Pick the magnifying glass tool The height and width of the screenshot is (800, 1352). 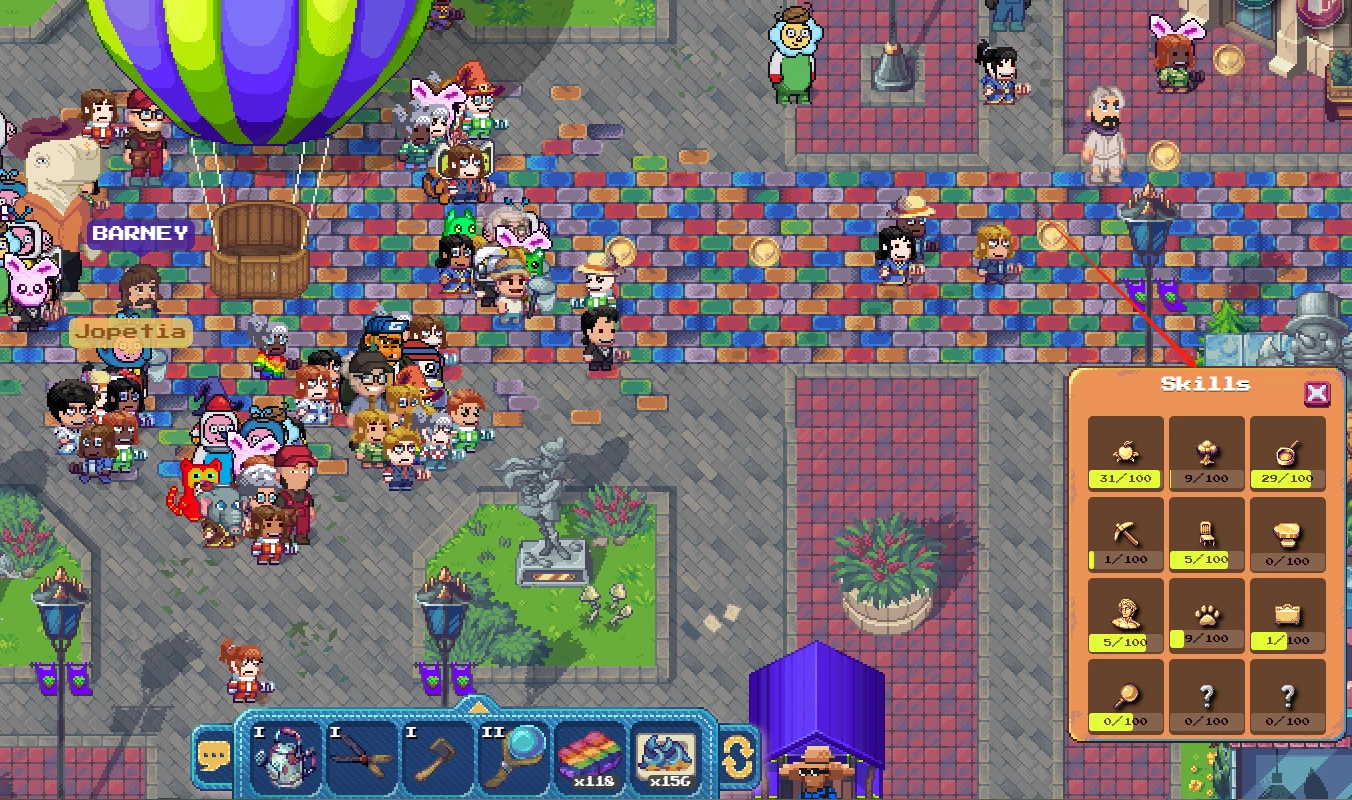click(511, 758)
